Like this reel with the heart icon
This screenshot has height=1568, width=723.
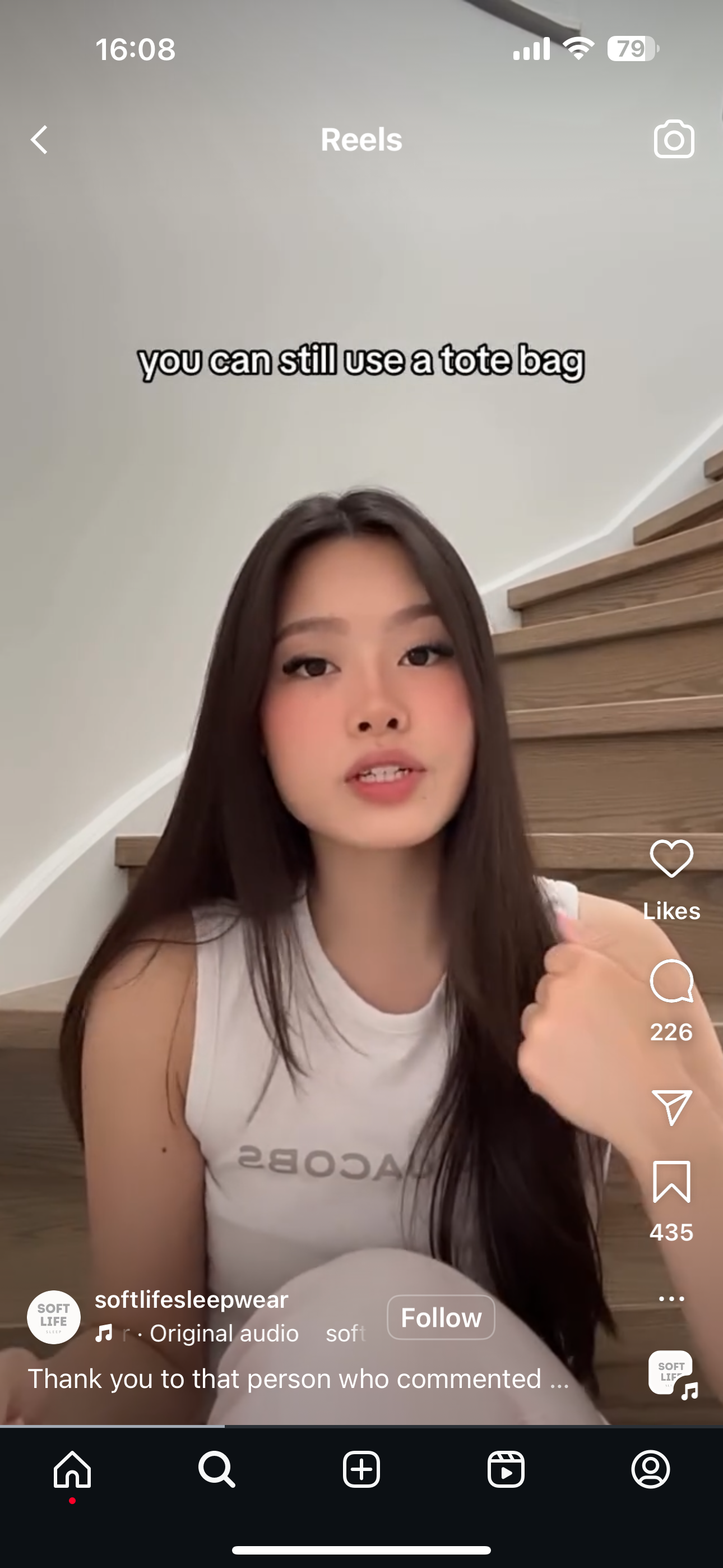pyautogui.click(x=671, y=858)
